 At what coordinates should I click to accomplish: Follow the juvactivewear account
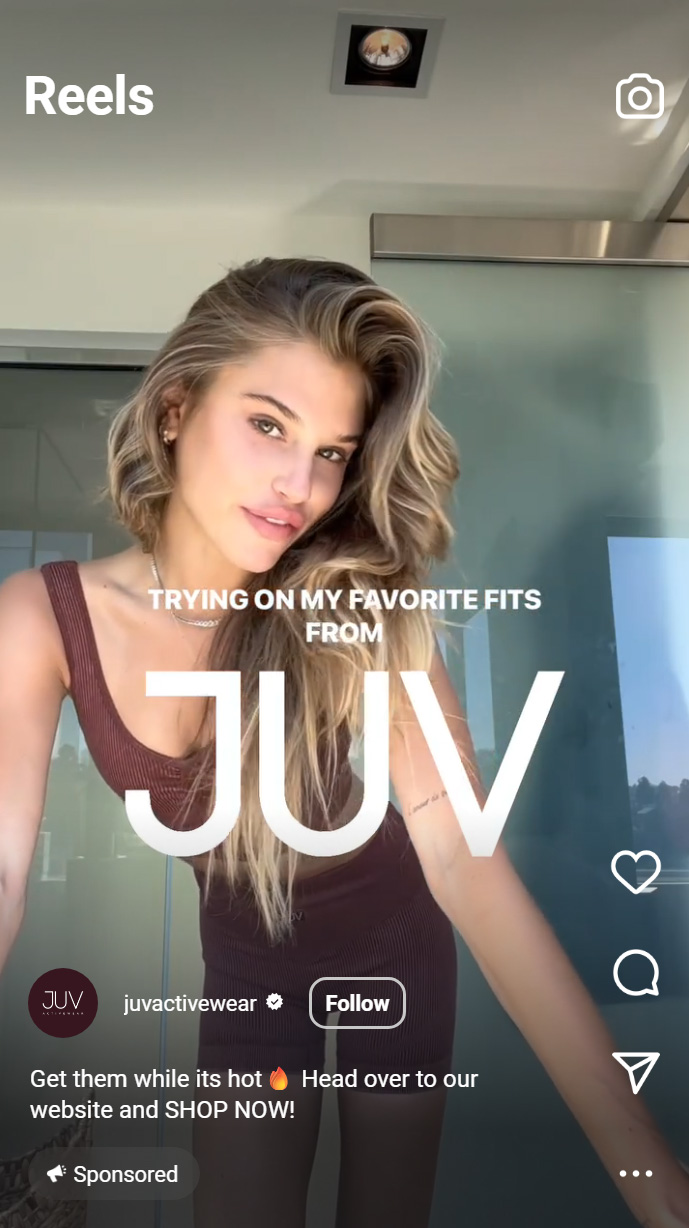click(357, 1003)
